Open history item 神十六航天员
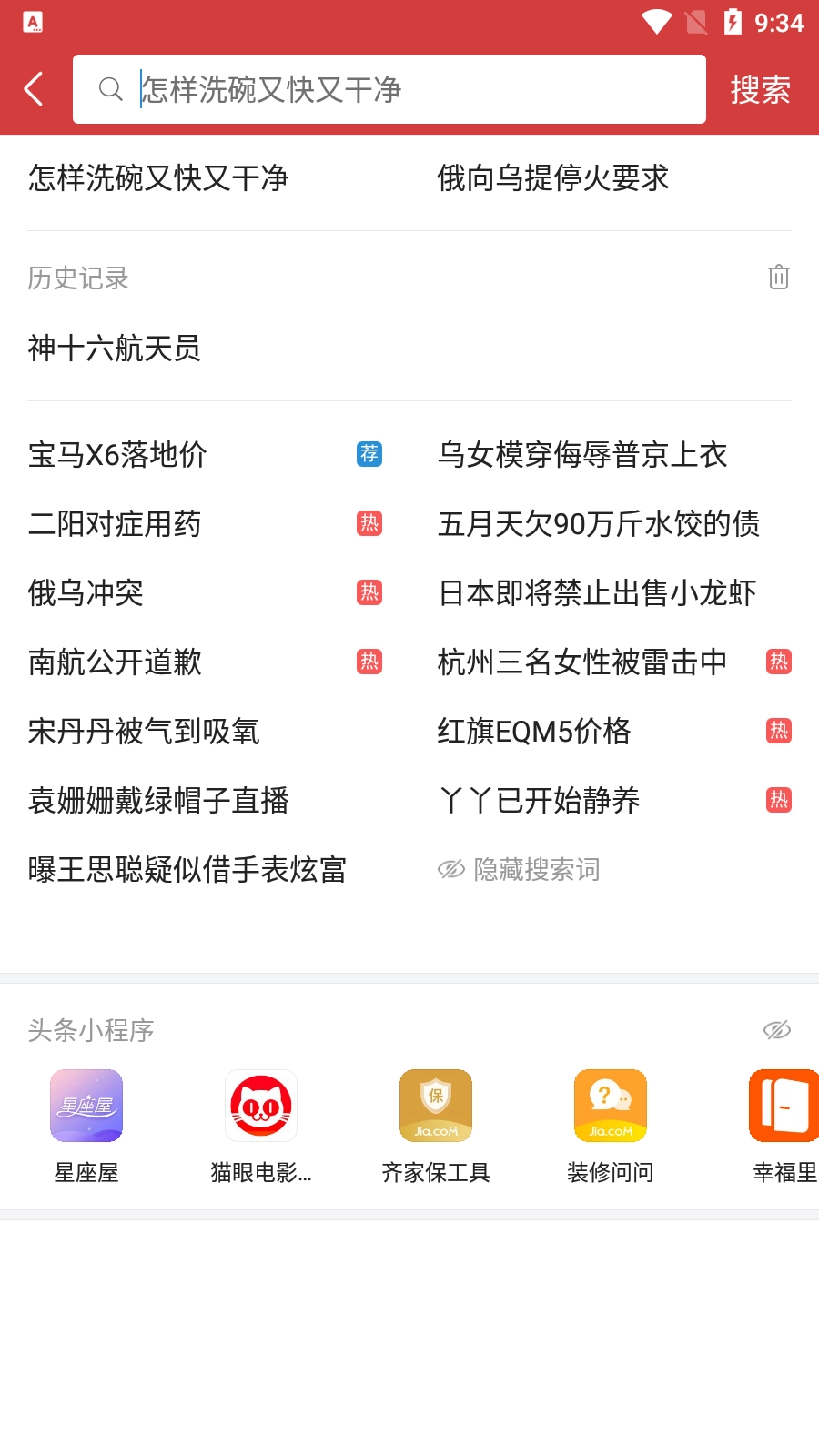819x1456 pixels. pos(115,348)
